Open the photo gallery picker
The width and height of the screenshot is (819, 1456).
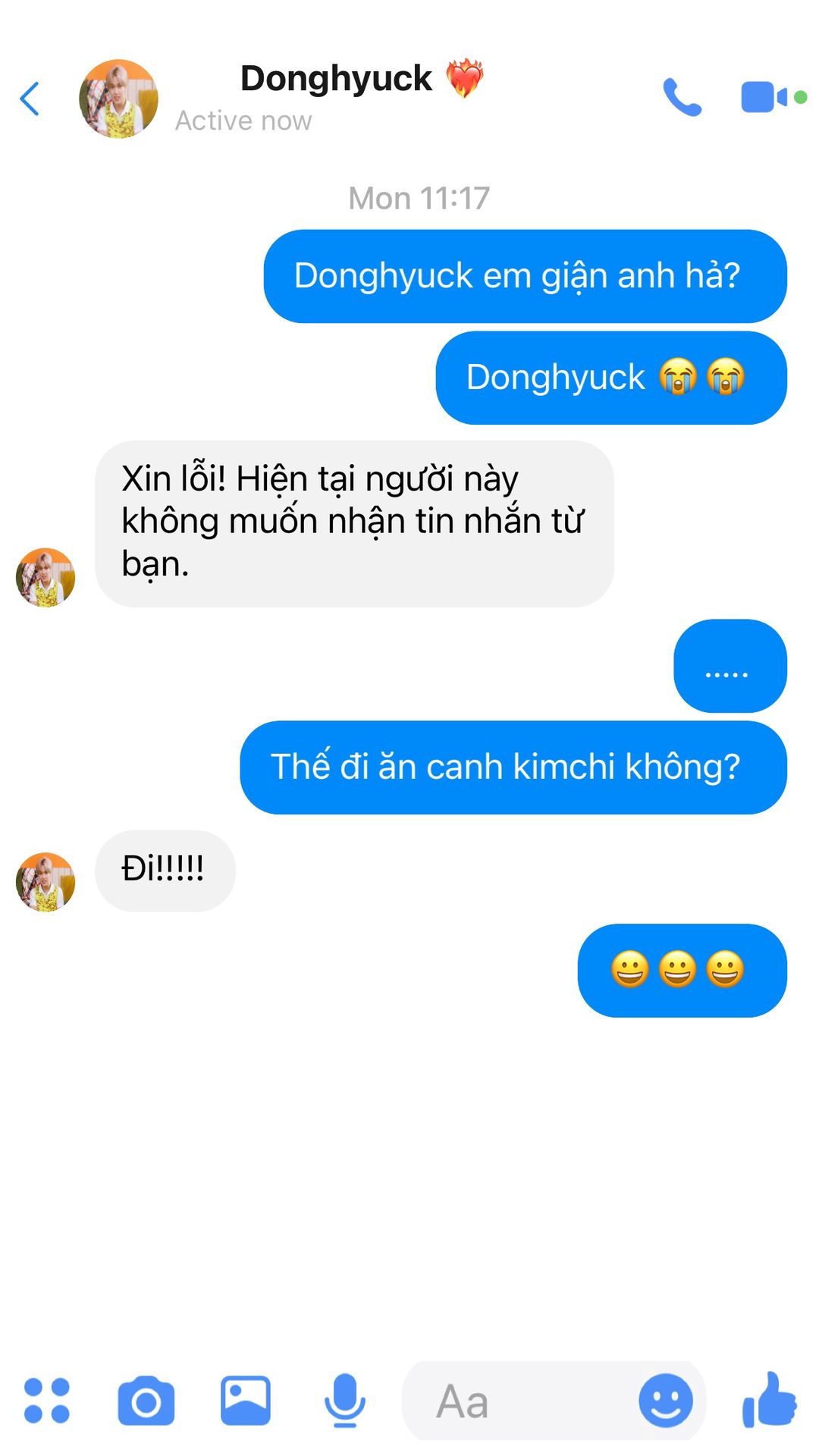(x=246, y=1401)
